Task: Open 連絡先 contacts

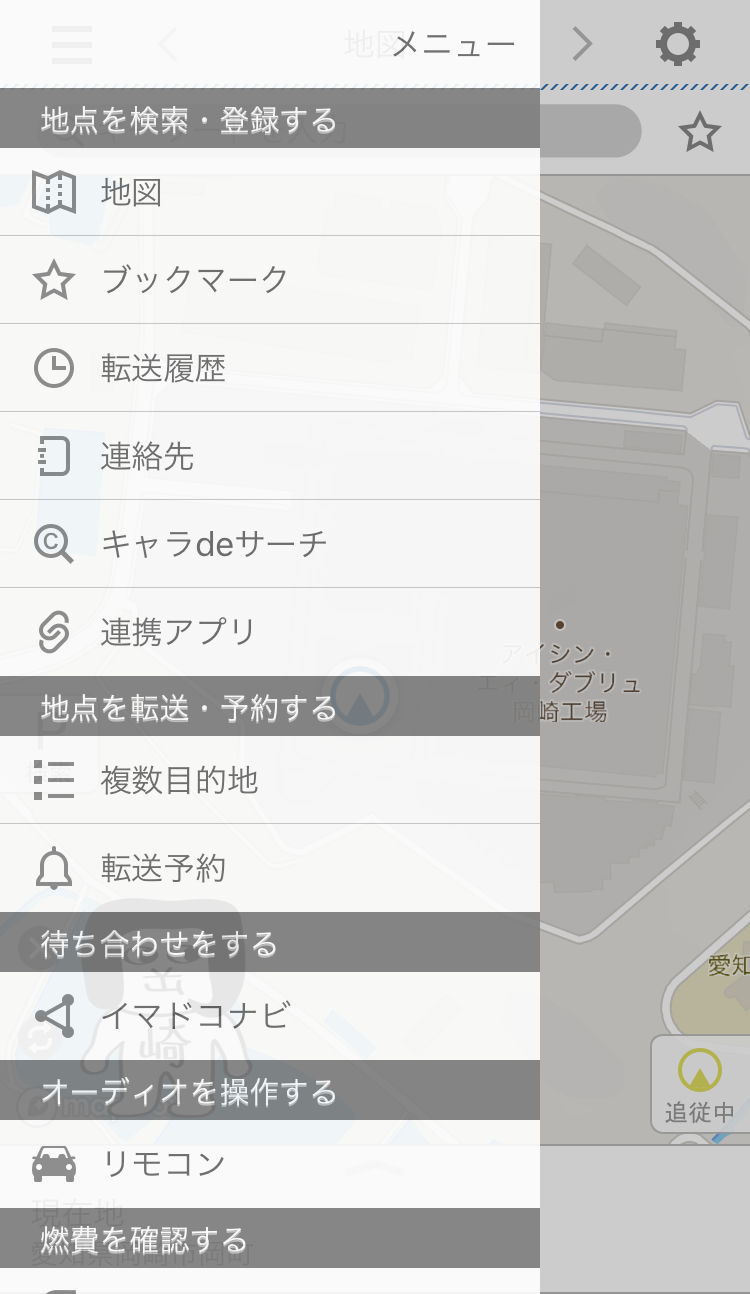Action: [x=270, y=456]
